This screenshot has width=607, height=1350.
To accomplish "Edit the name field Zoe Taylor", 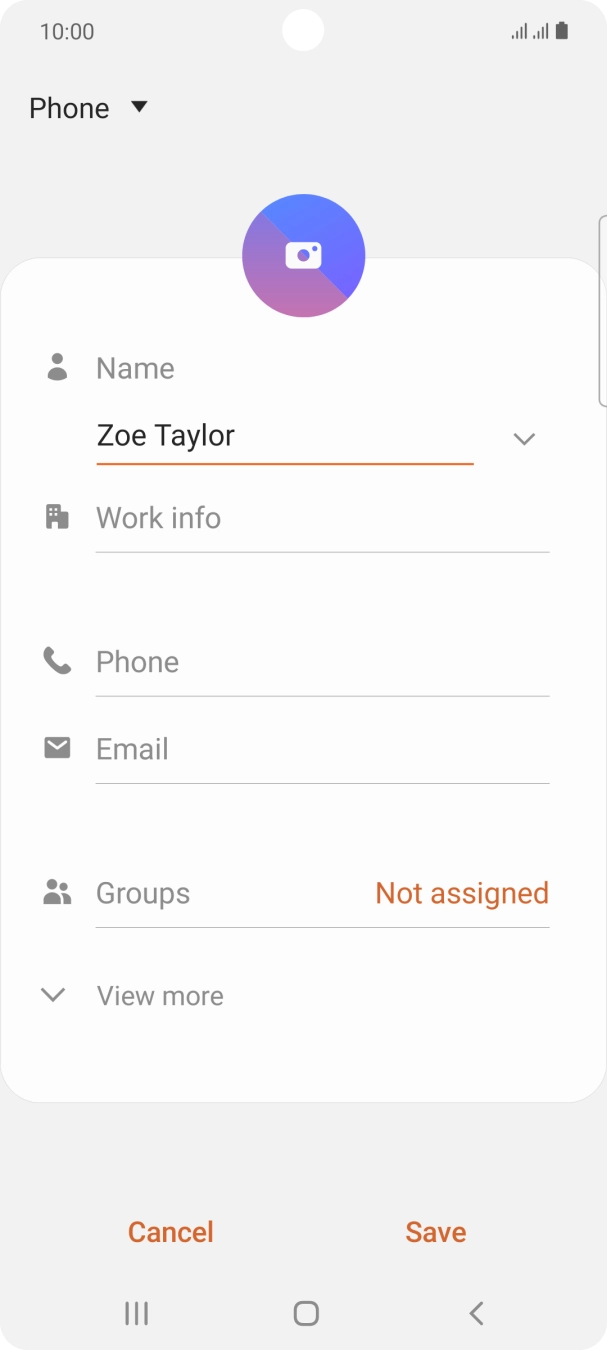I will pos(284,436).
